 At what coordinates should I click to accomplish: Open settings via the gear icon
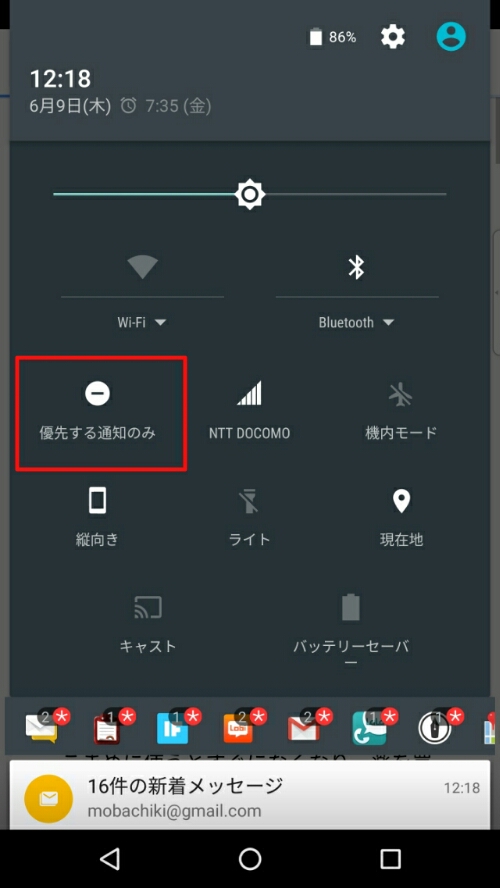pyautogui.click(x=392, y=37)
